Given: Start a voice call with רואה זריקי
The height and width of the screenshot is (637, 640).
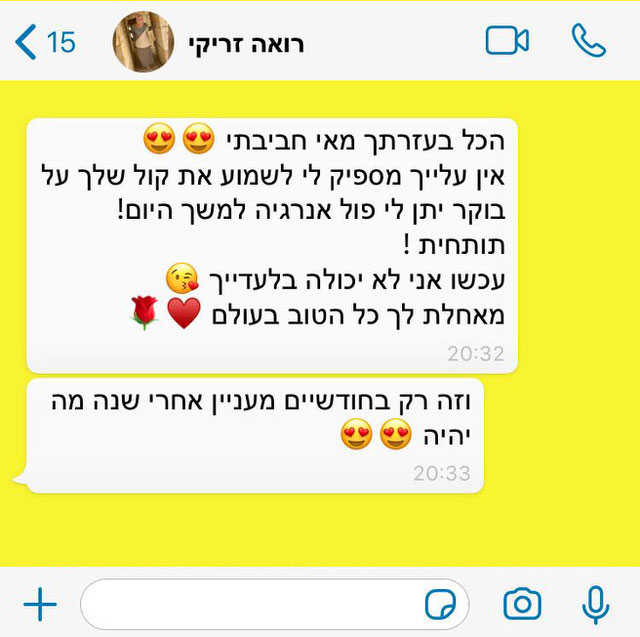Looking at the screenshot, I should click(x=588, y=41).
